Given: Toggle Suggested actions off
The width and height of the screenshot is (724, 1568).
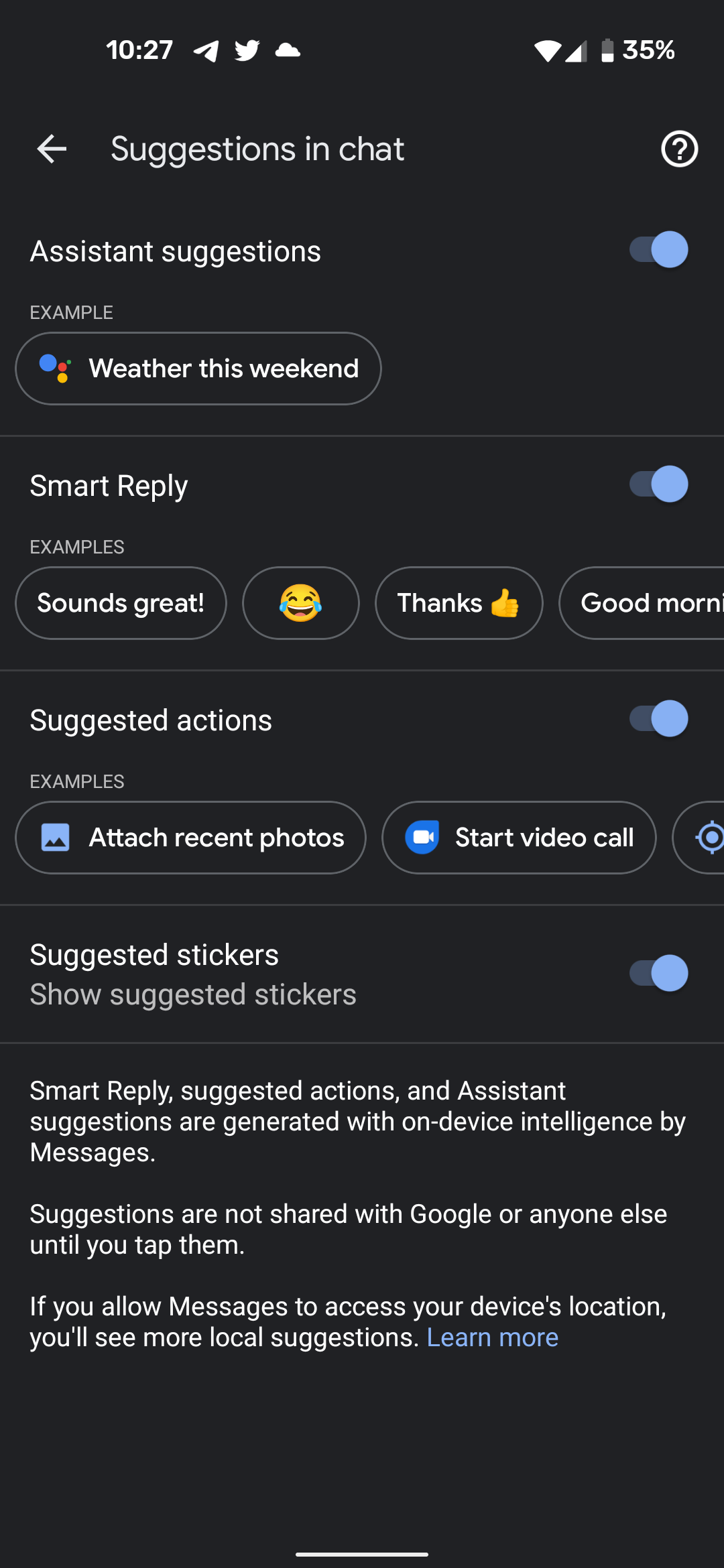Looking at the screenshot, I should pyautogui.click(x=658, y=719).
